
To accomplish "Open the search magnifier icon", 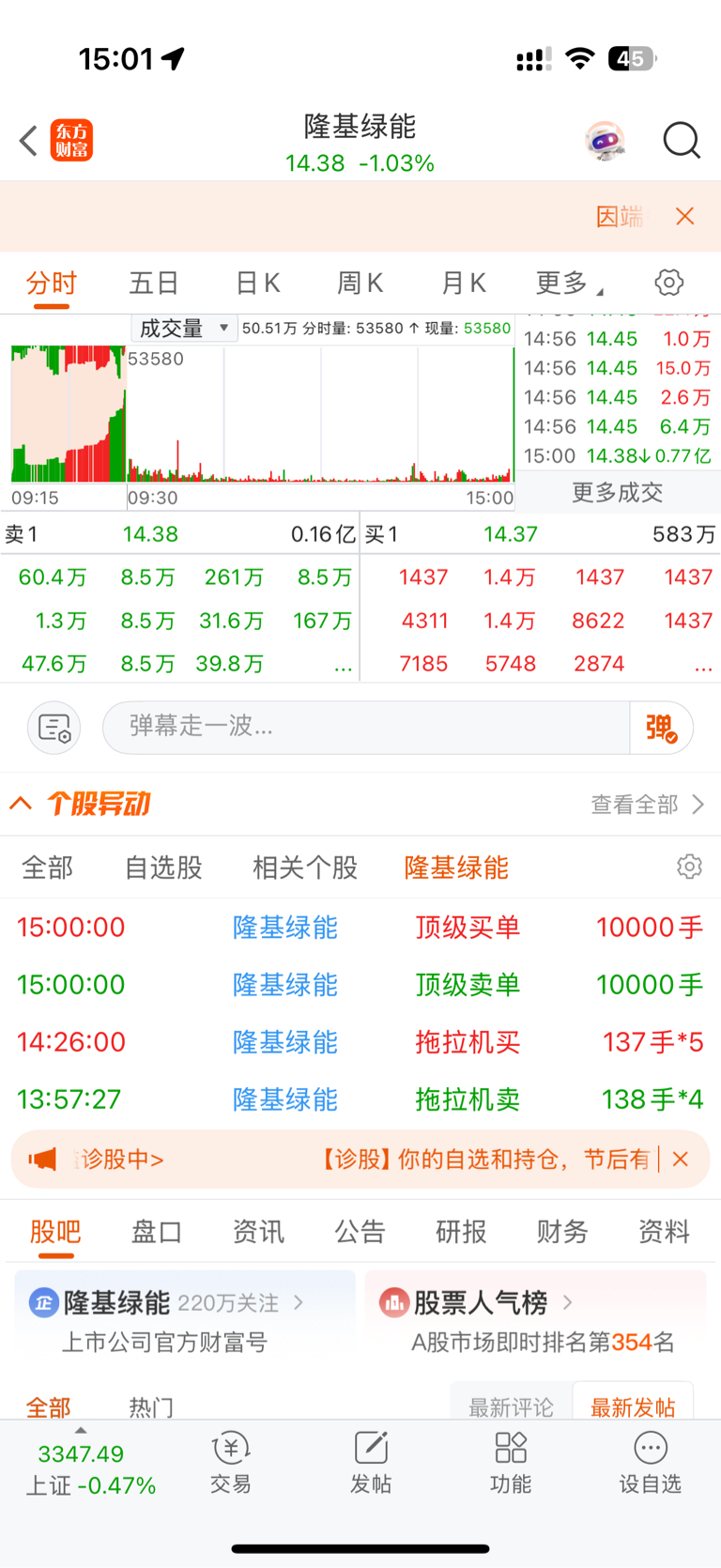I will 682,141.
